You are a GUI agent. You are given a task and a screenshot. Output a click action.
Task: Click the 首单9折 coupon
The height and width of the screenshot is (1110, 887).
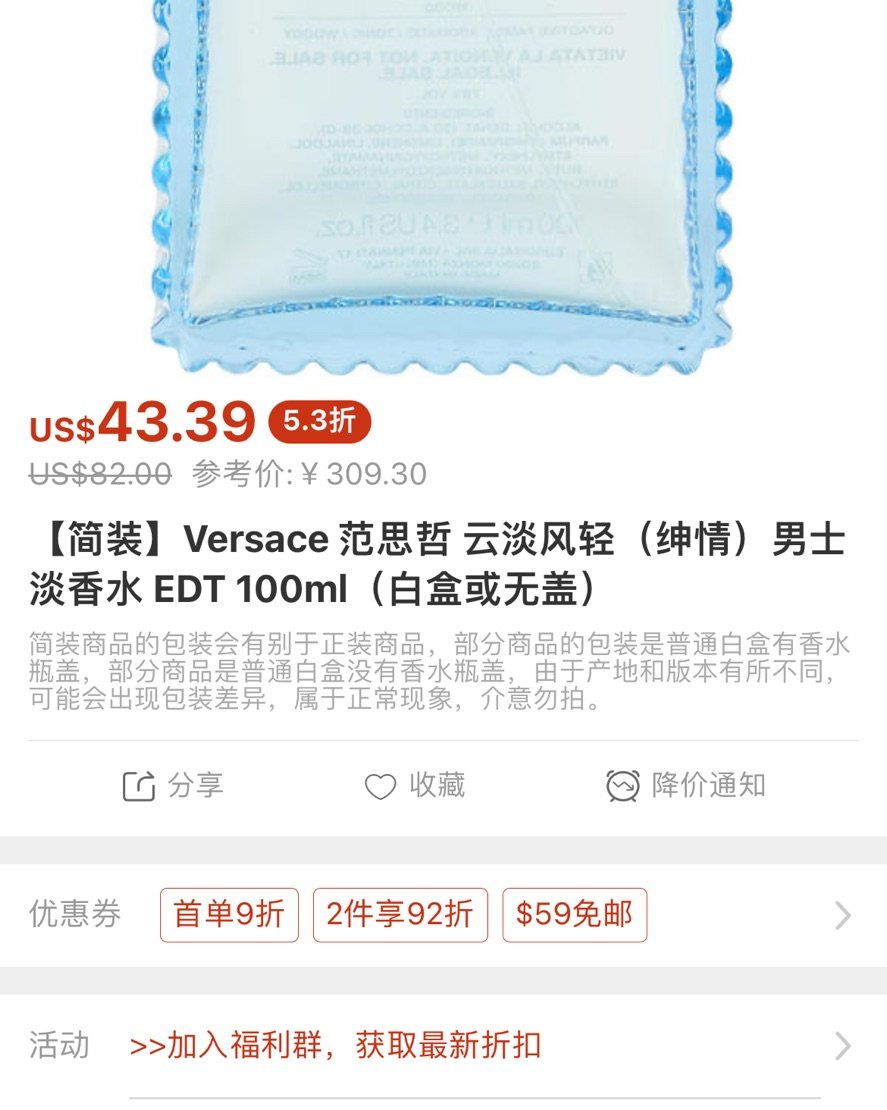pos(229,914)
